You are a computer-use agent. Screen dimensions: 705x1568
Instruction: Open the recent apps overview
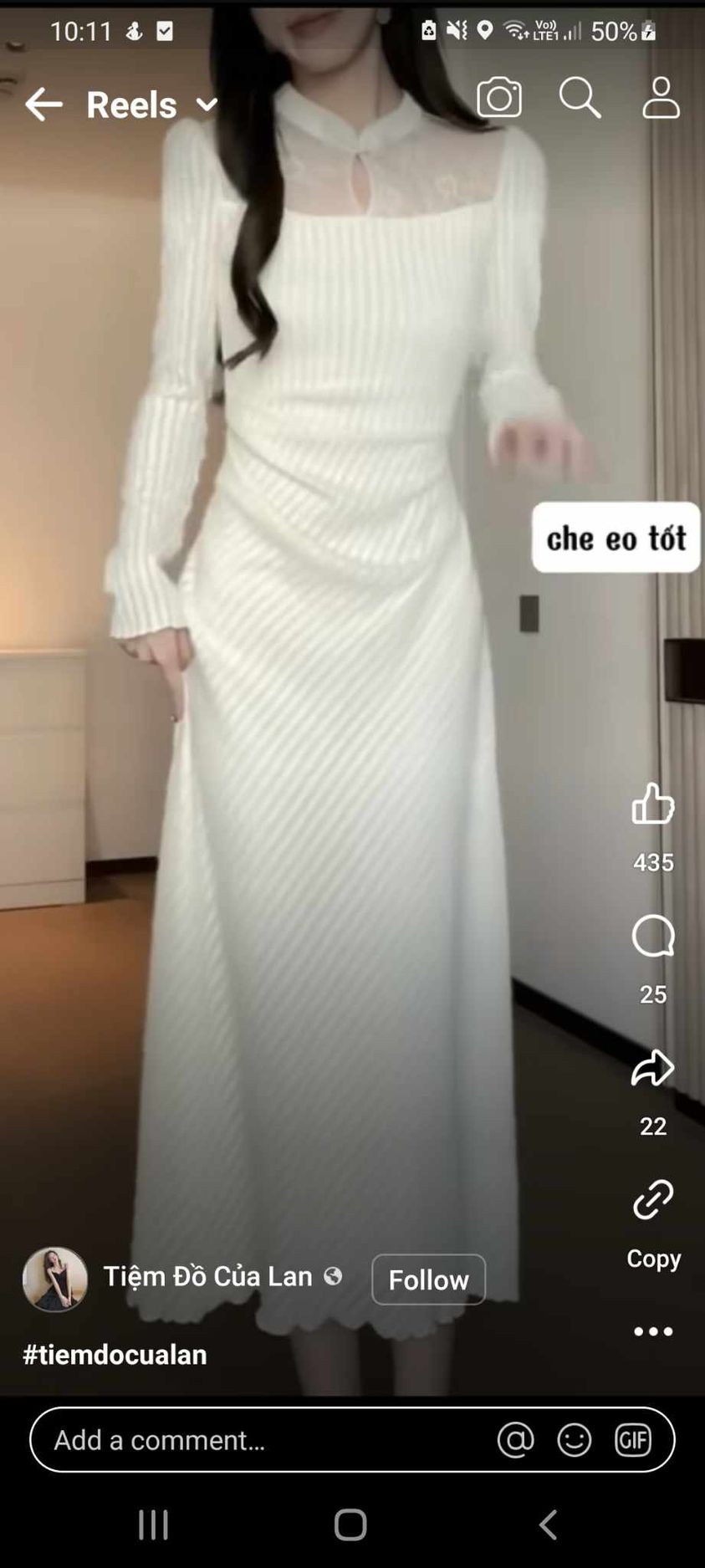(153, 1525)
